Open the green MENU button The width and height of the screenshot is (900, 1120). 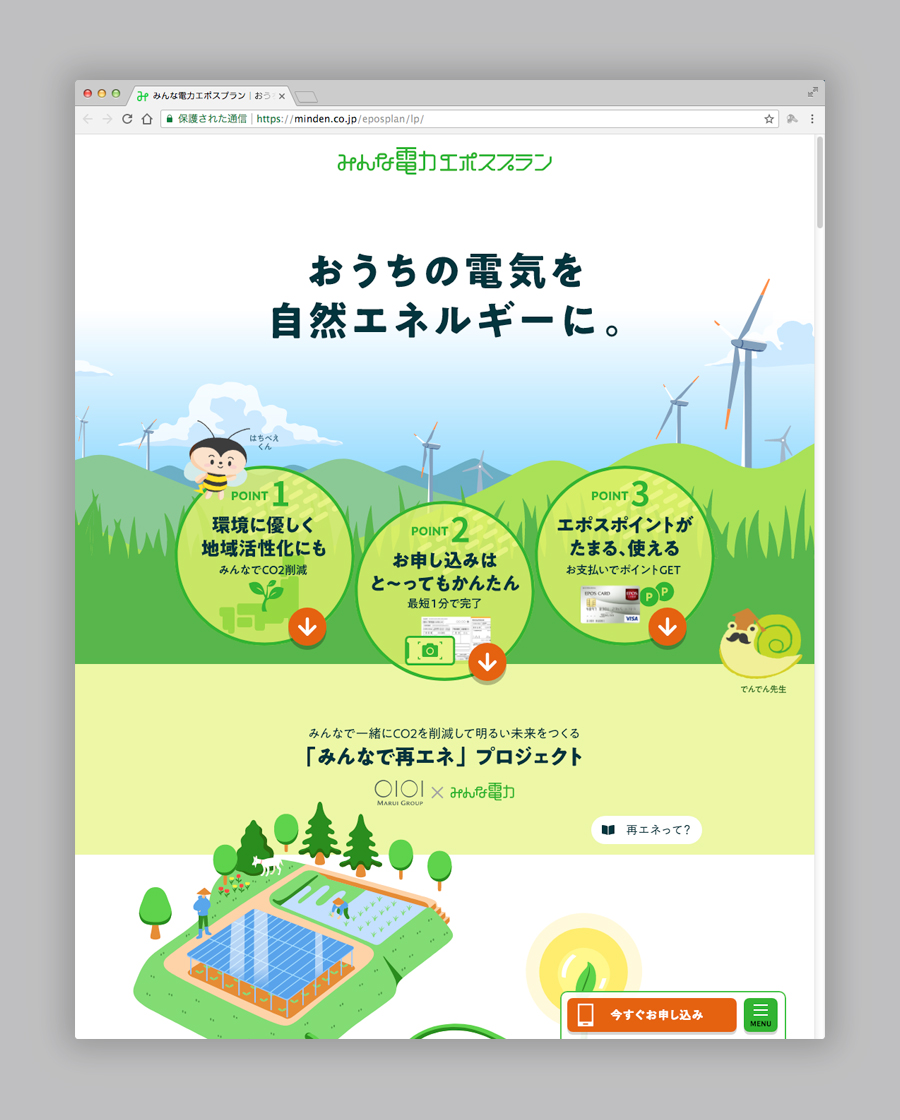760,1014
